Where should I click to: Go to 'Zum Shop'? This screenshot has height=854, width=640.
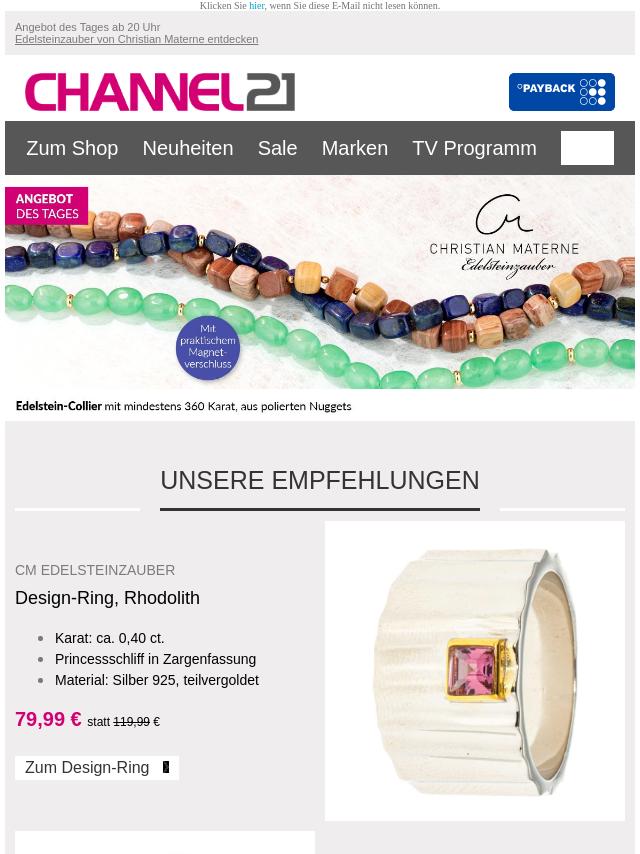pyautogui.click(x=72, y=148)
